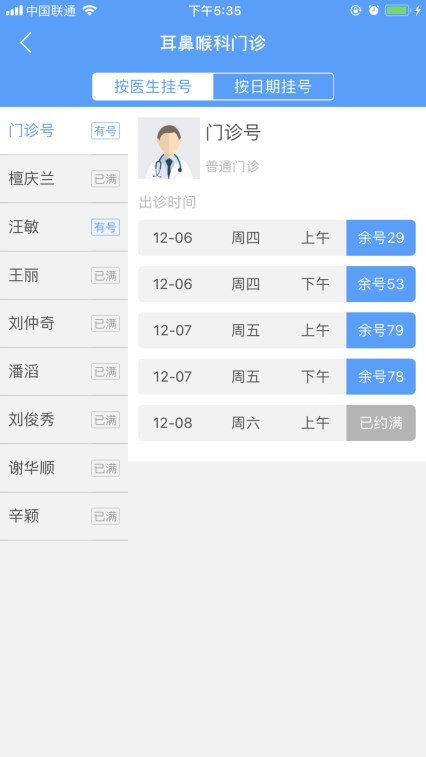Select doctor 刘俊秀
The height and width of the screenshot is (757, 426).
64,420
